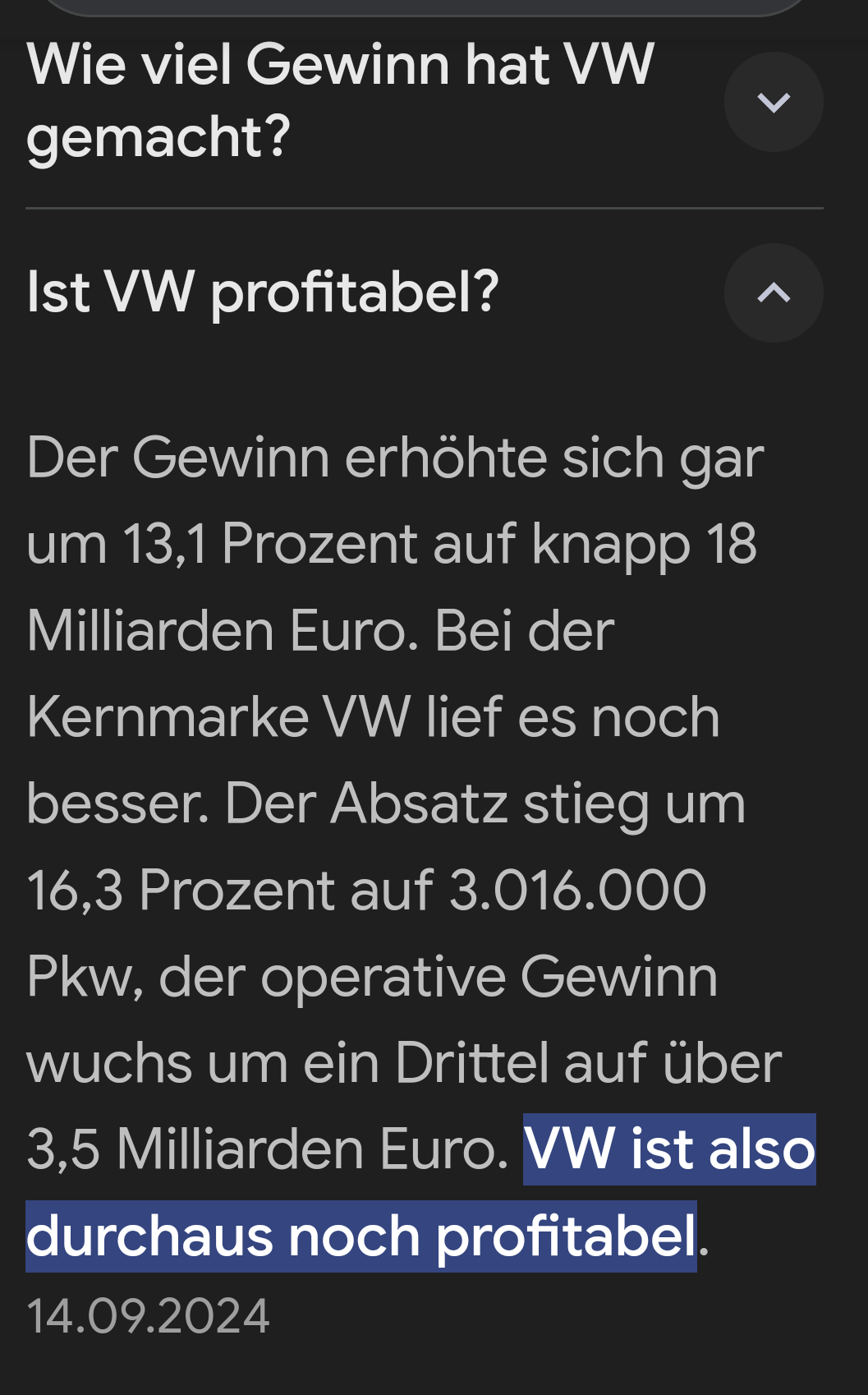Expand 'Wie viel Gewinn hat VW gemacht?'

(774, 102)
